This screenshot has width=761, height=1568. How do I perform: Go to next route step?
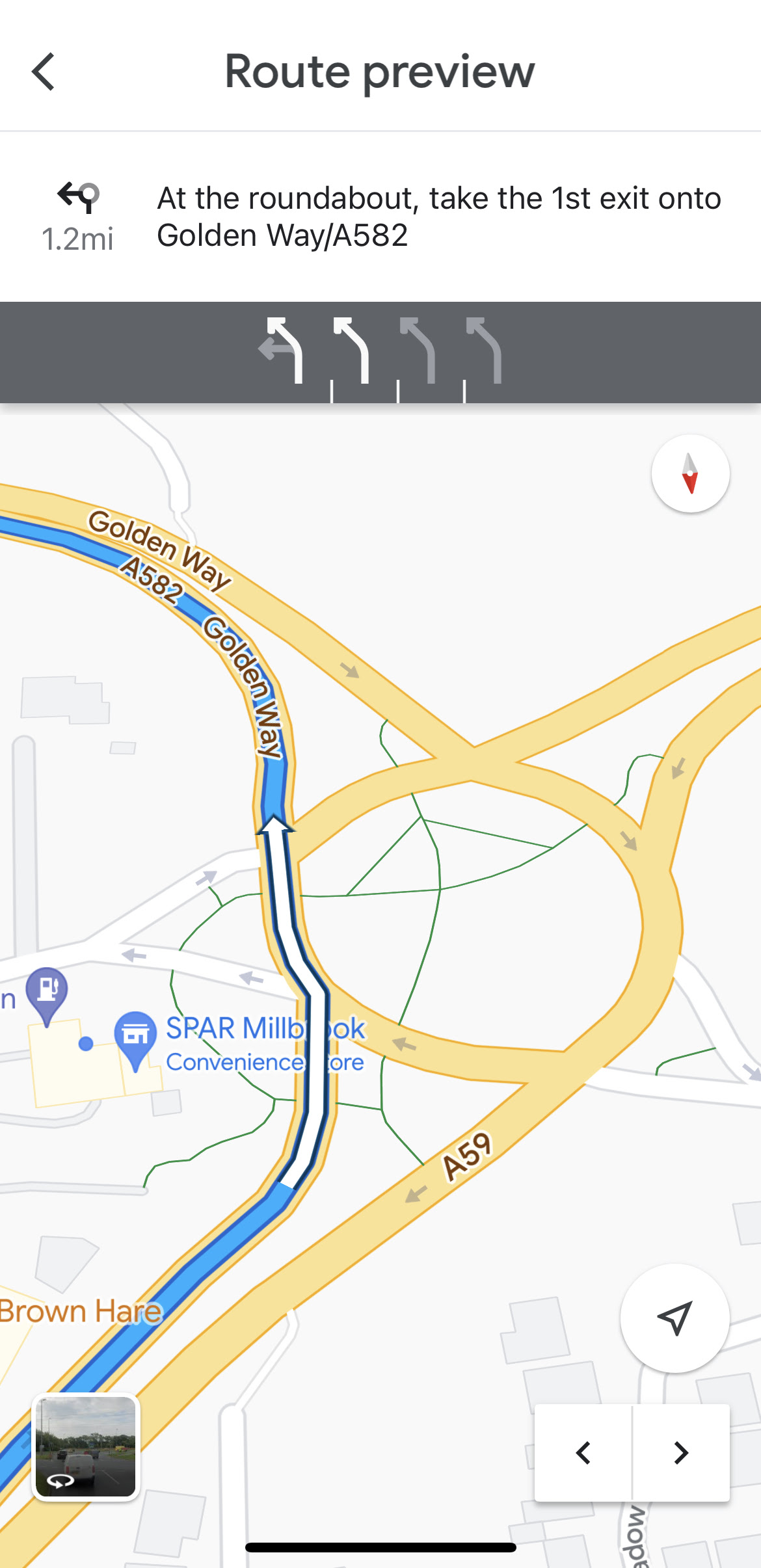(x=680, y=1452)
